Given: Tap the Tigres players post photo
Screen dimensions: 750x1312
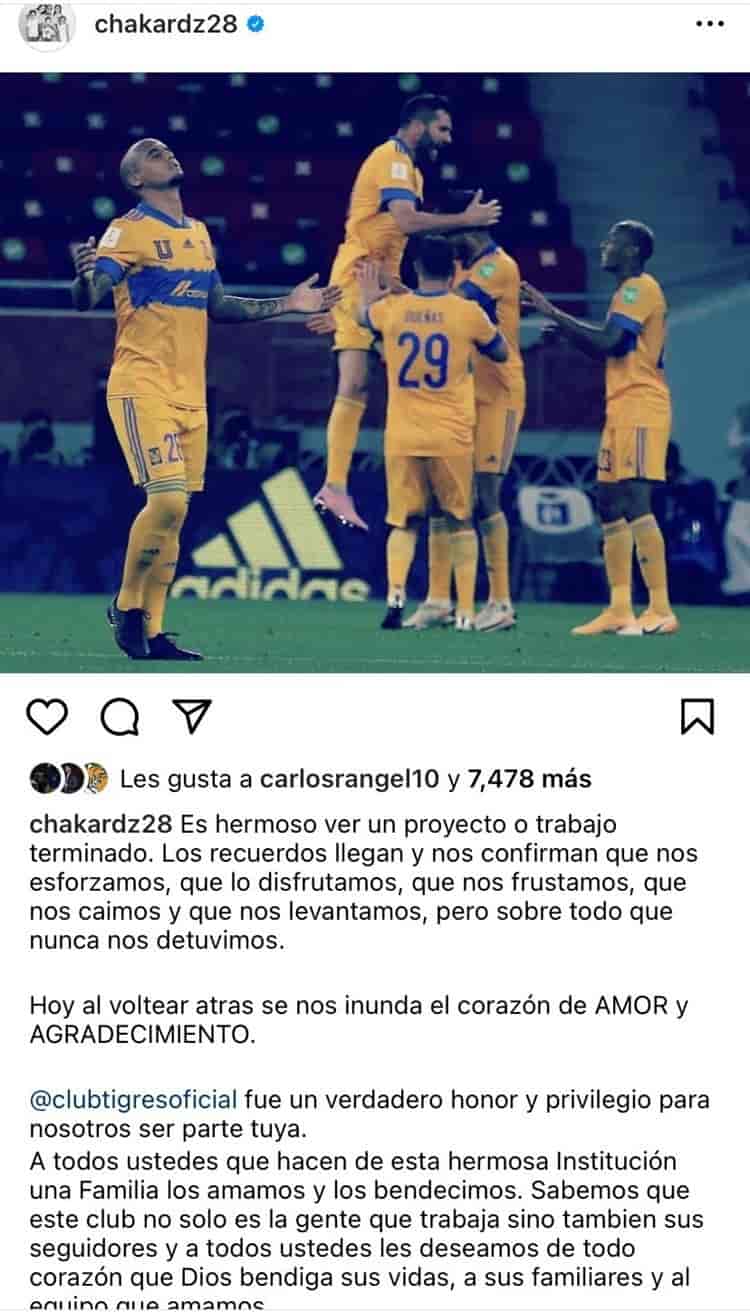Looking at the screenshot, I should (x=375, y=372).
